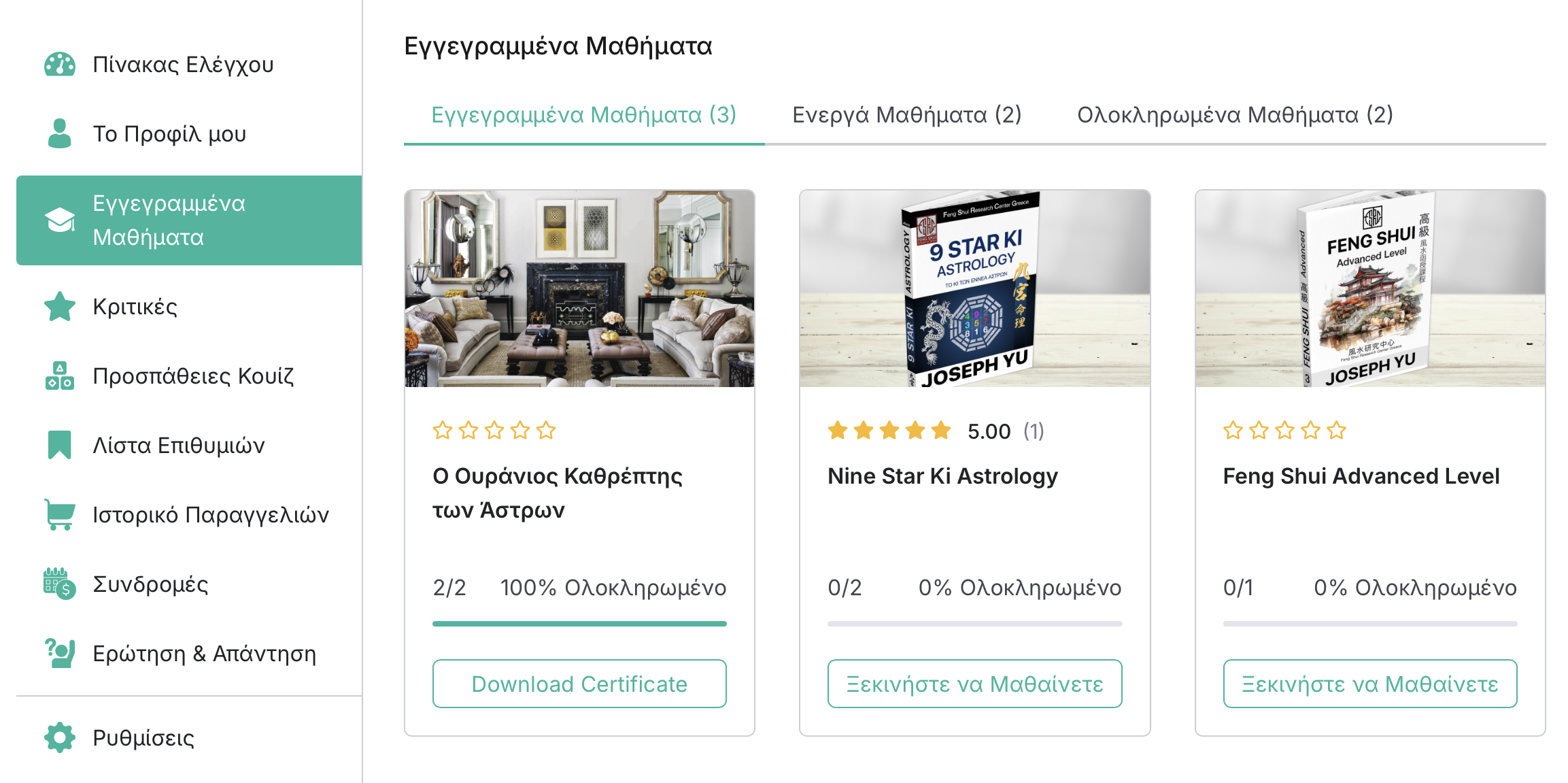Open Feng Shui Advanced Level course cover
Screen dimensions: 1568x783
[1369, 288]
